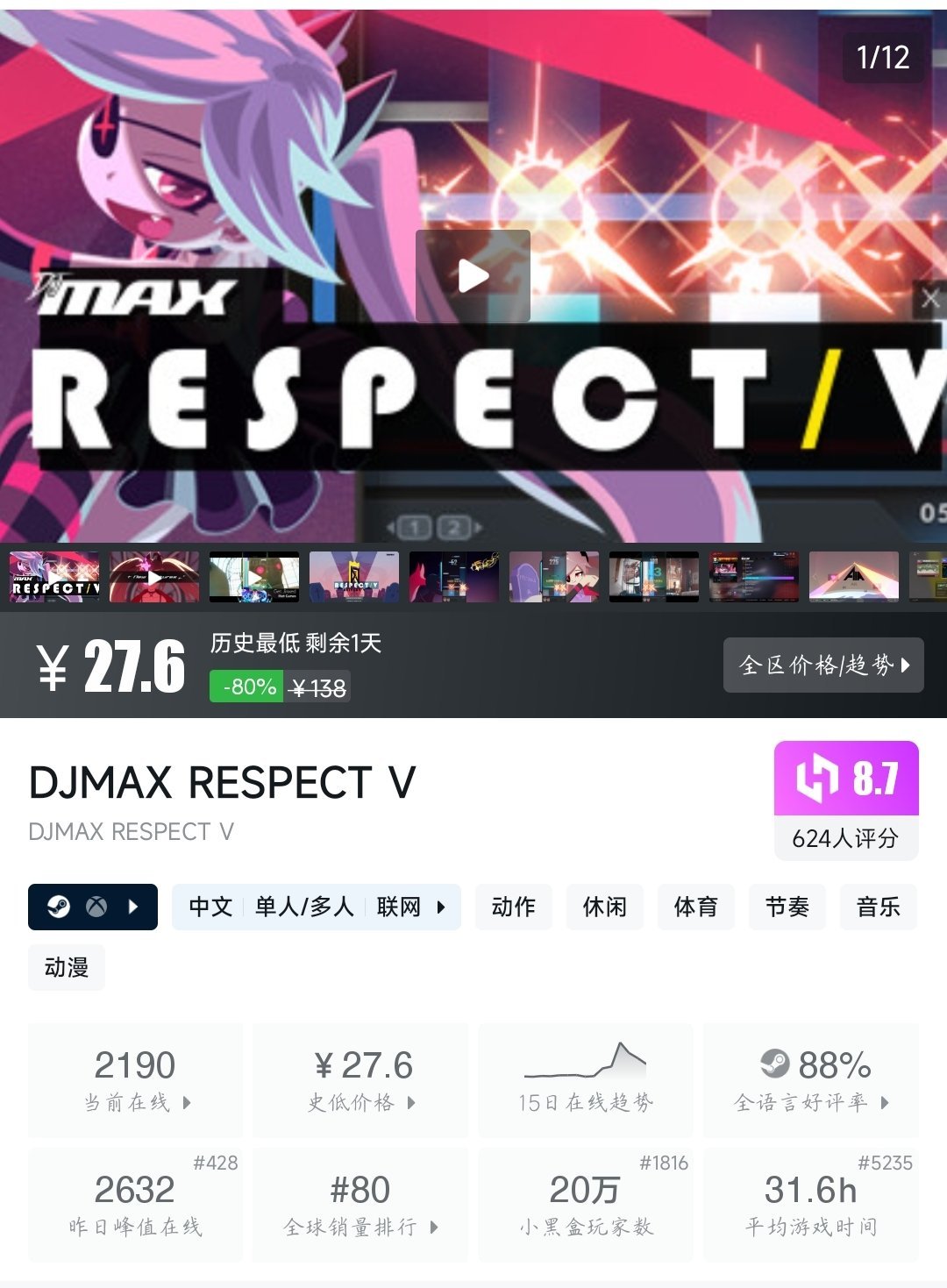The height and width of the screenshot is (1288, 947).
Task: Open the 节奏 tag
Action: pyautogui.click(x=787, y=907)
